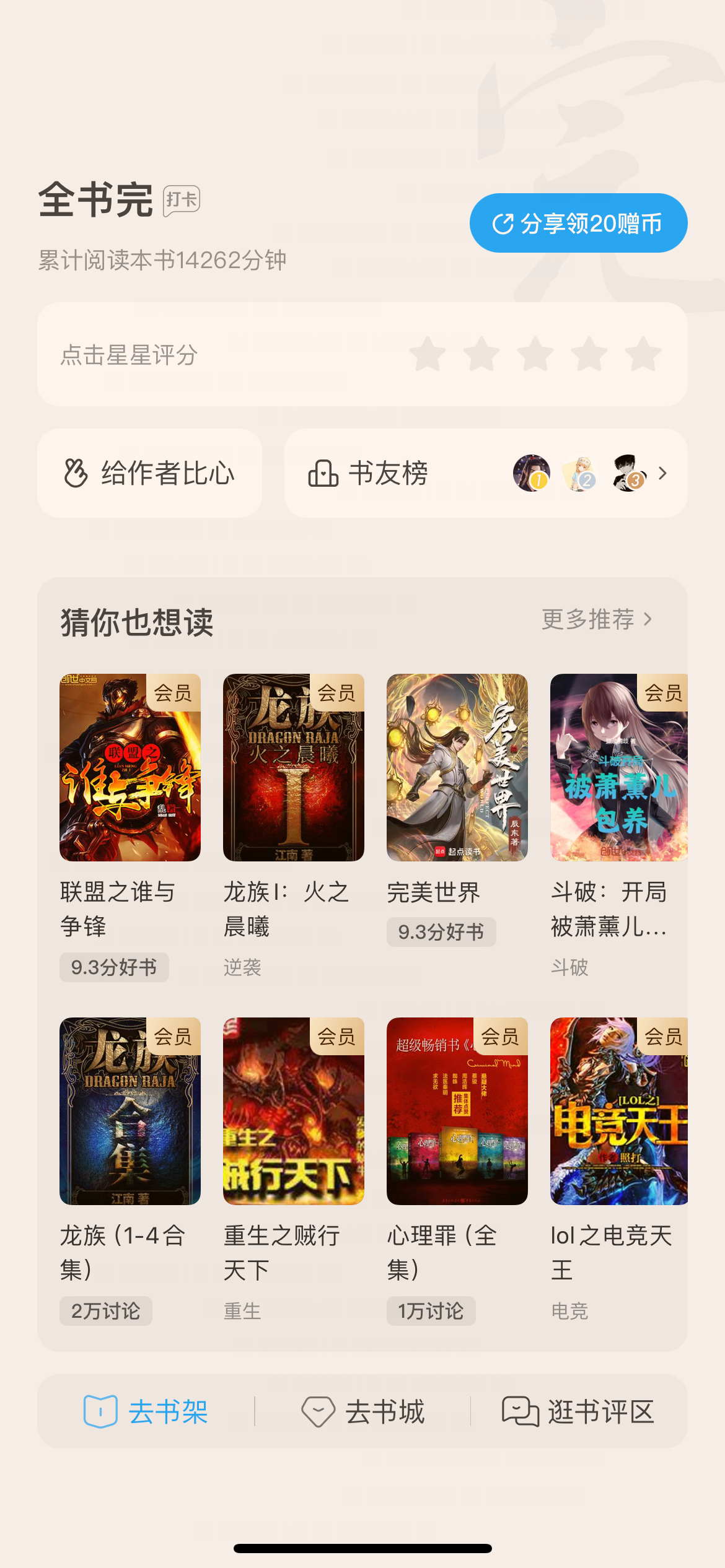Tap the 打卡 check-in badge
Screen dimensions: 725x1568
pos(181,201)
